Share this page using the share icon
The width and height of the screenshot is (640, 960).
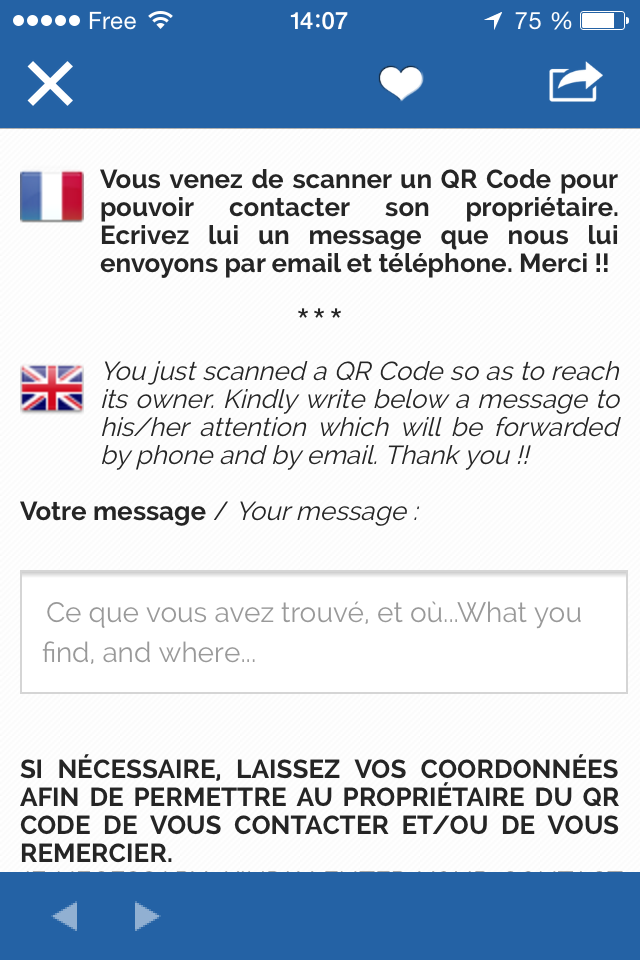tap(576, 83)
